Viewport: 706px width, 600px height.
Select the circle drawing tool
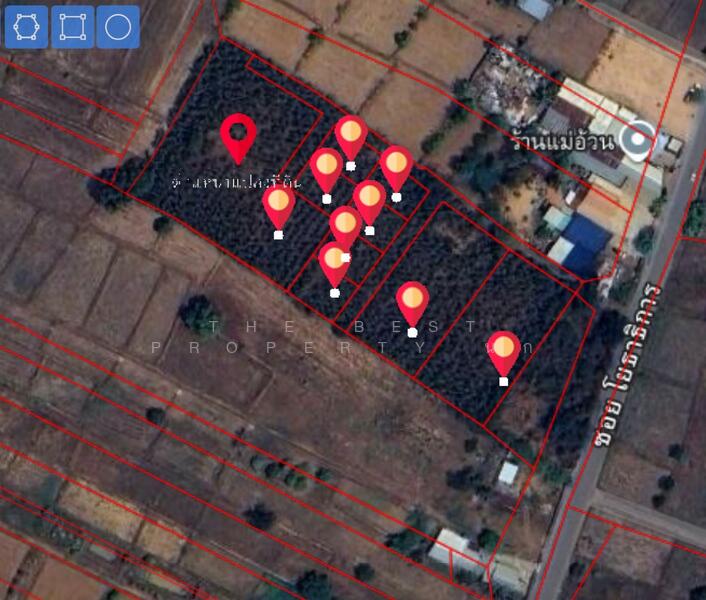(118, 27)
